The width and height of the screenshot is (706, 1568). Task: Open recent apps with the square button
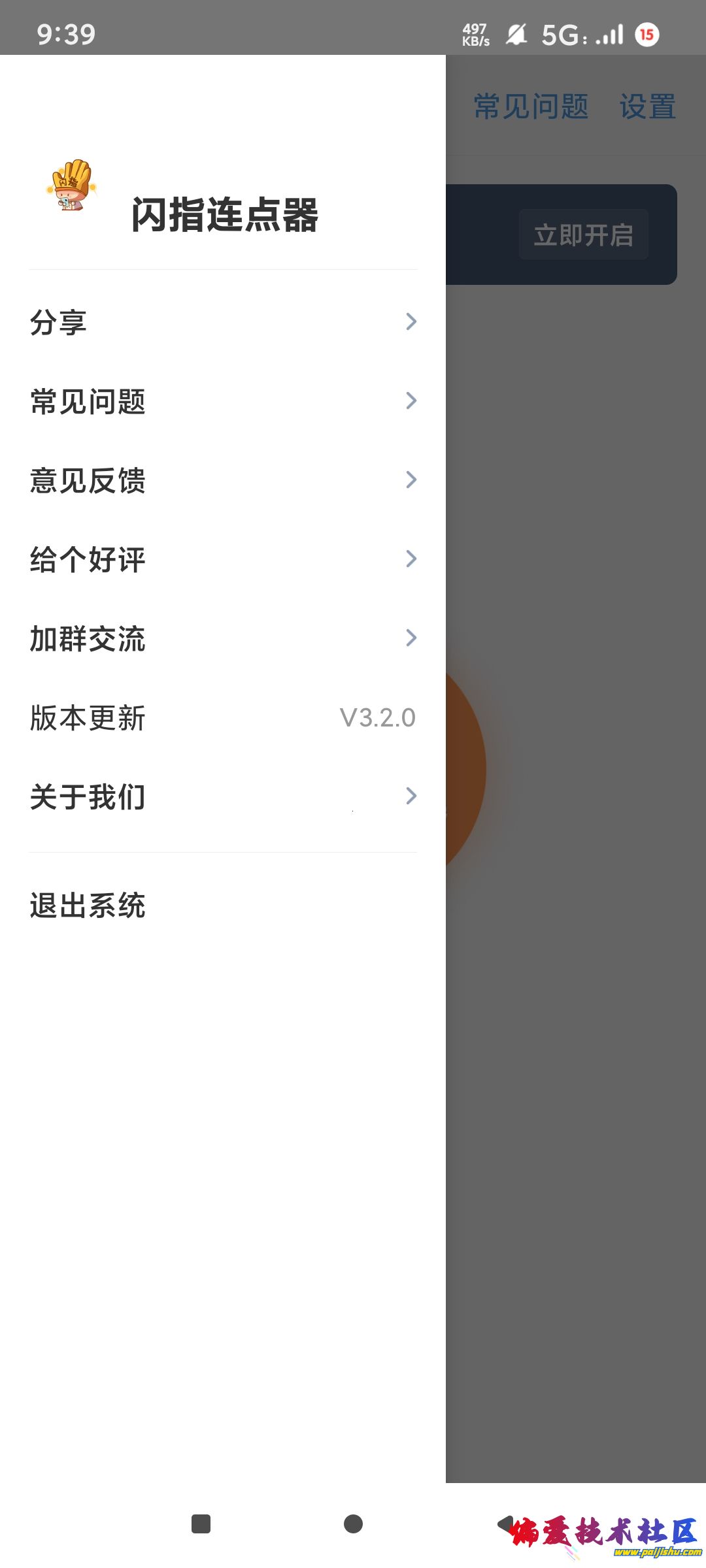(201, 1524)
